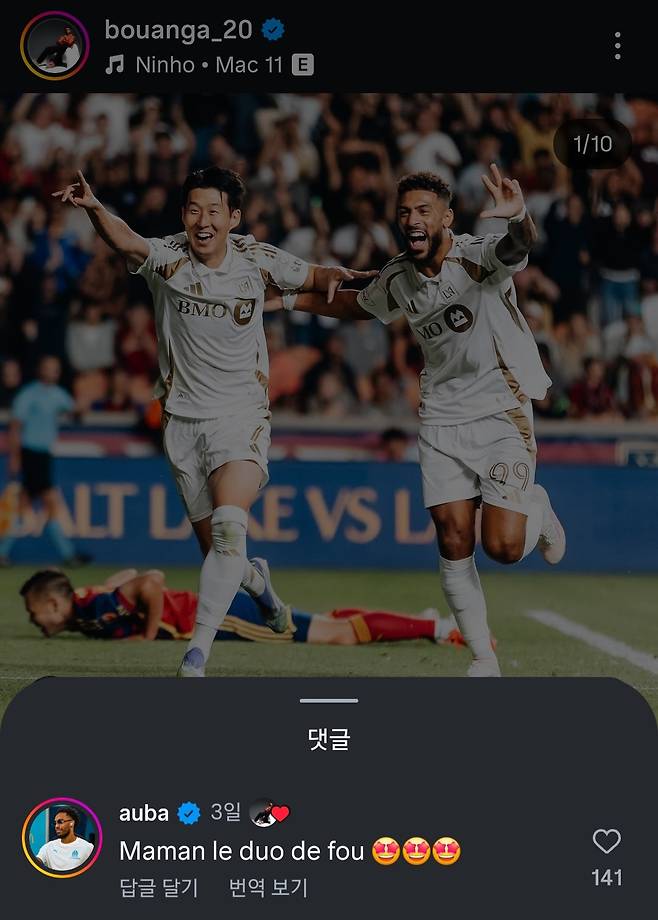The width and height of the screenshot is (658, 920).
Task: Open the overflow menu on bouanga_20's post
Action: click(617, 45)
